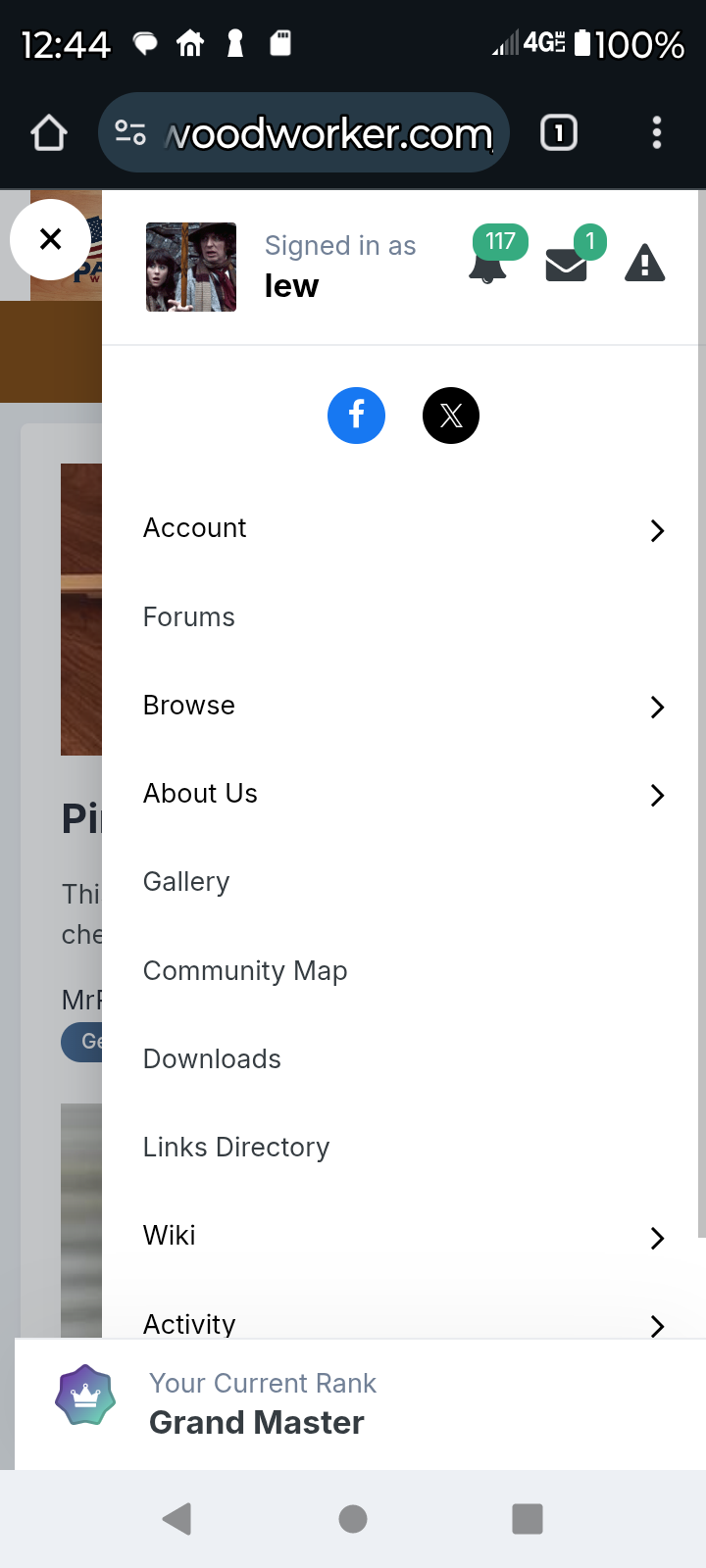View your Grand Master rank details
Viewport: 706px width, 1568px height.
coord(257,1403)
